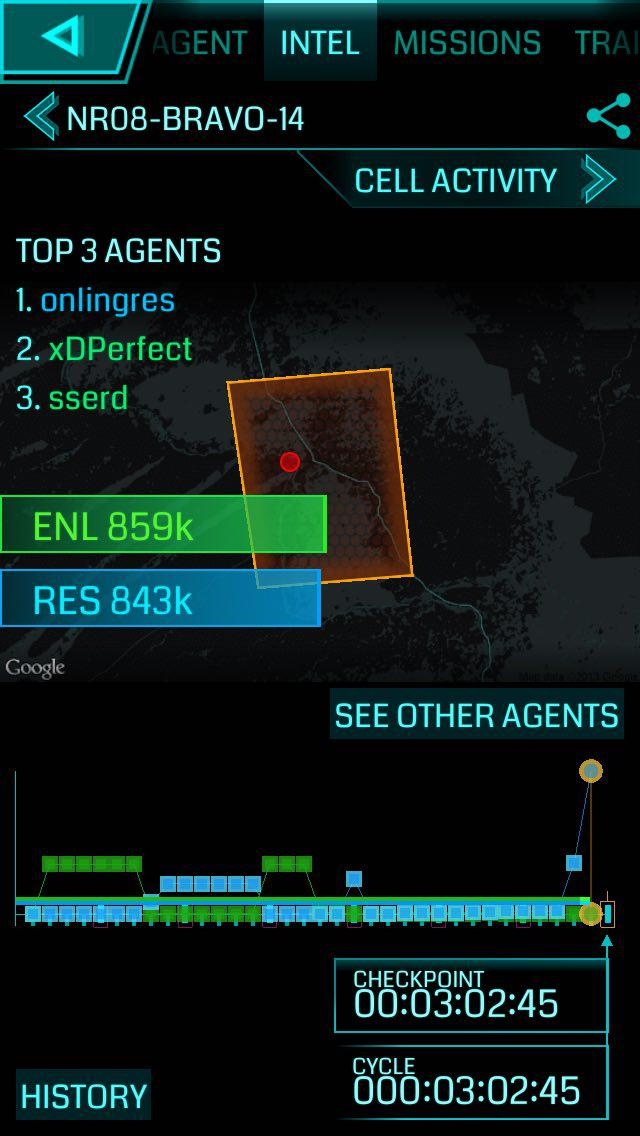The height and width of the screenshot is (1136, 640).
Task: Share this cell score
Action: coord(608,117)
